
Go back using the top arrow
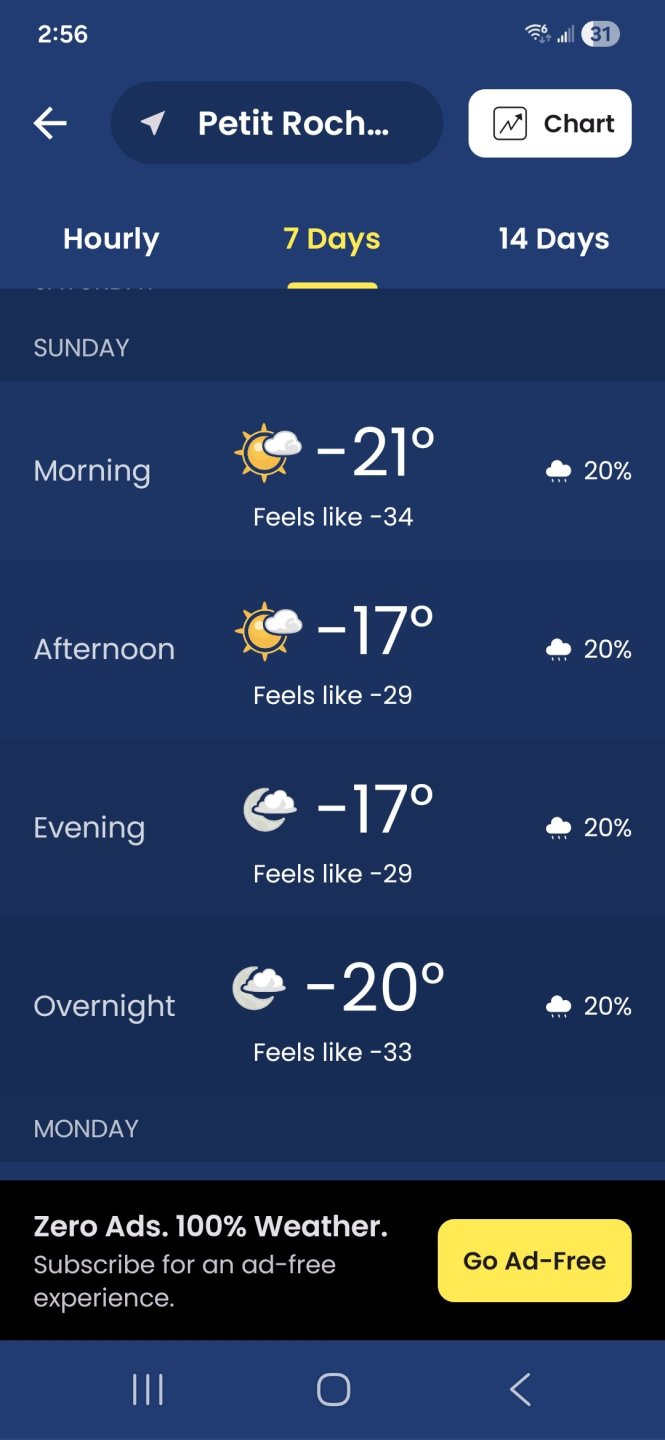pyautogui.click(x=50, y=123)
